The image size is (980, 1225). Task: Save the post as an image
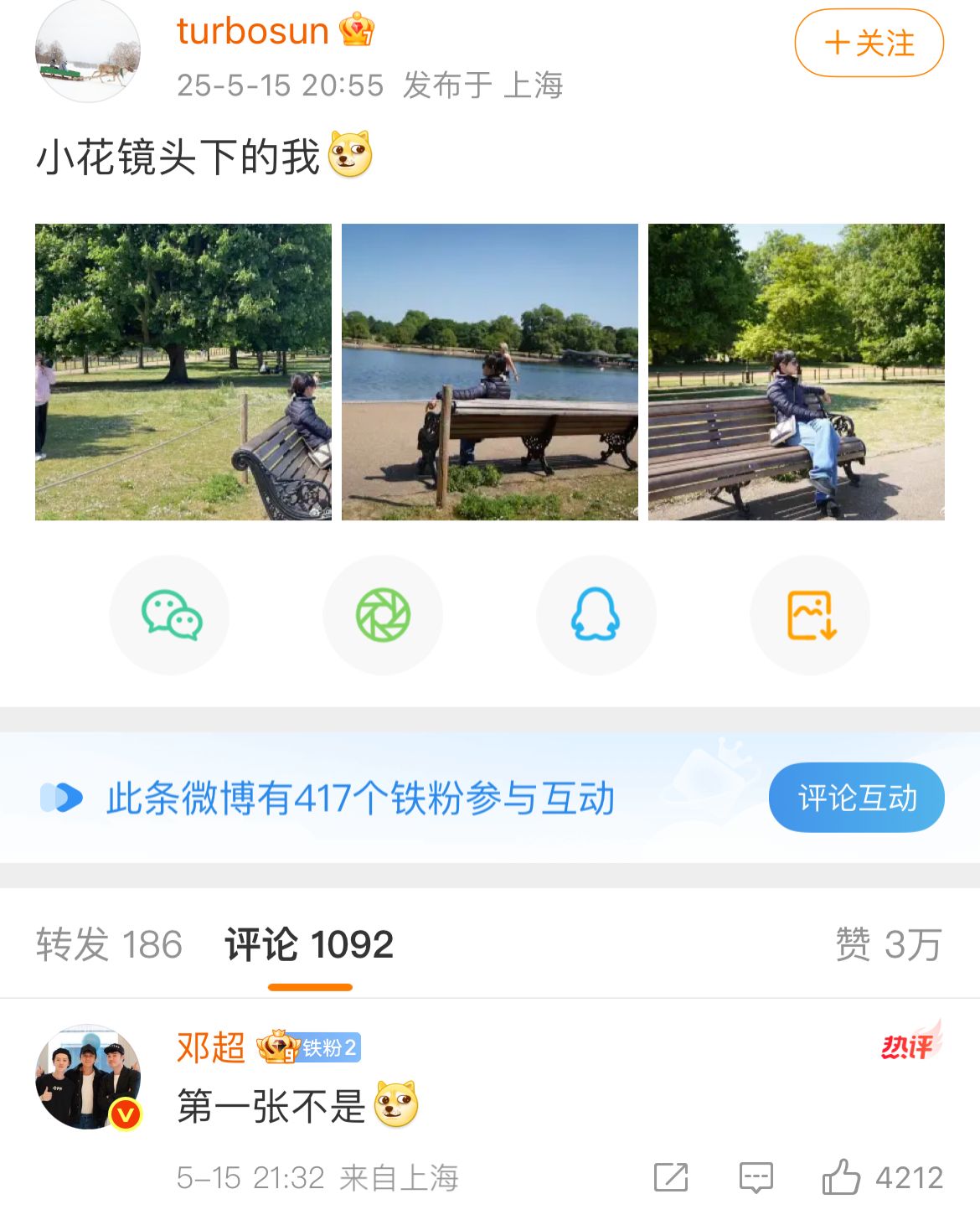pos(810,615)
